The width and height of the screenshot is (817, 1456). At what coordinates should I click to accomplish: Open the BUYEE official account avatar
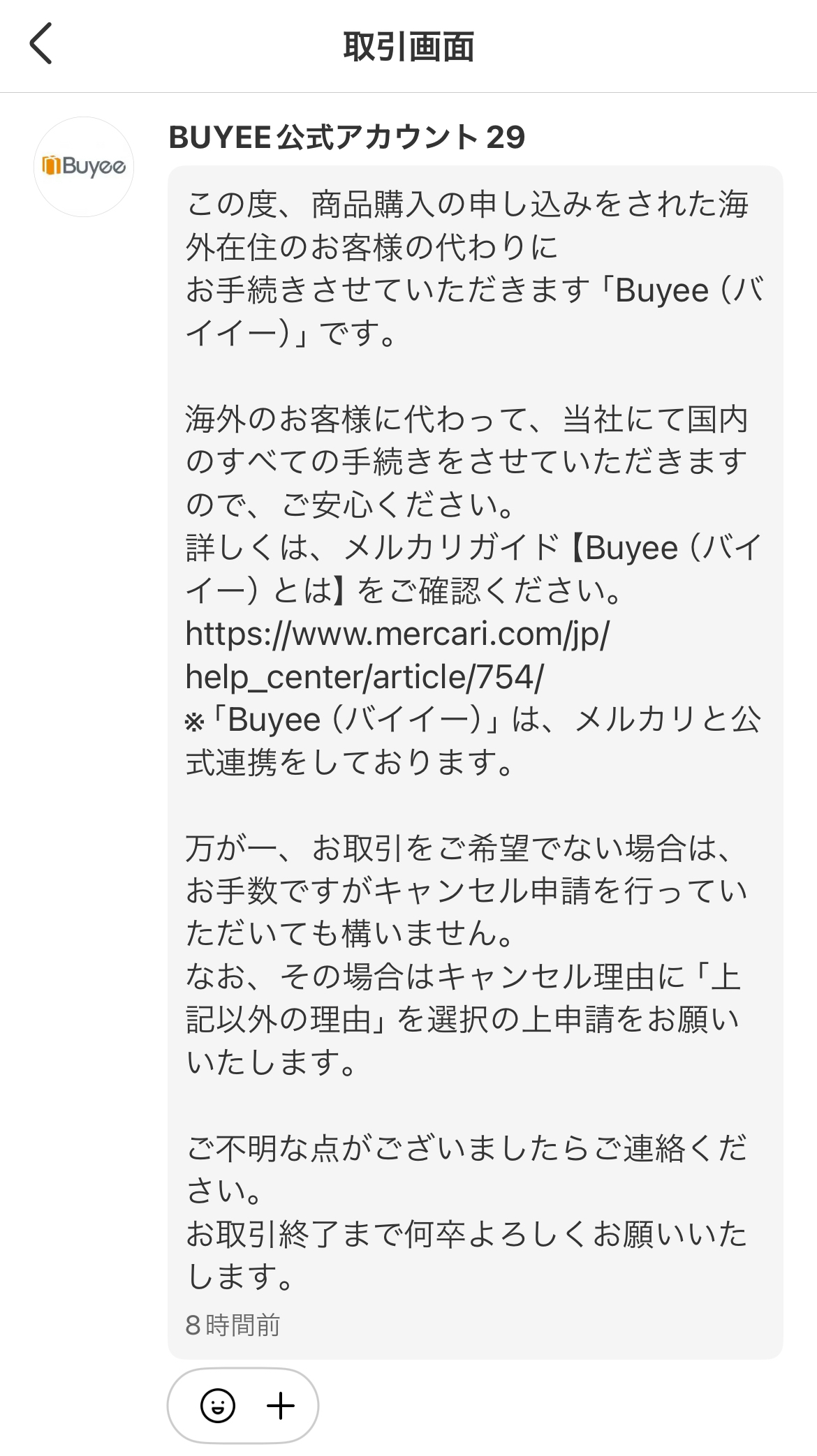84,167
